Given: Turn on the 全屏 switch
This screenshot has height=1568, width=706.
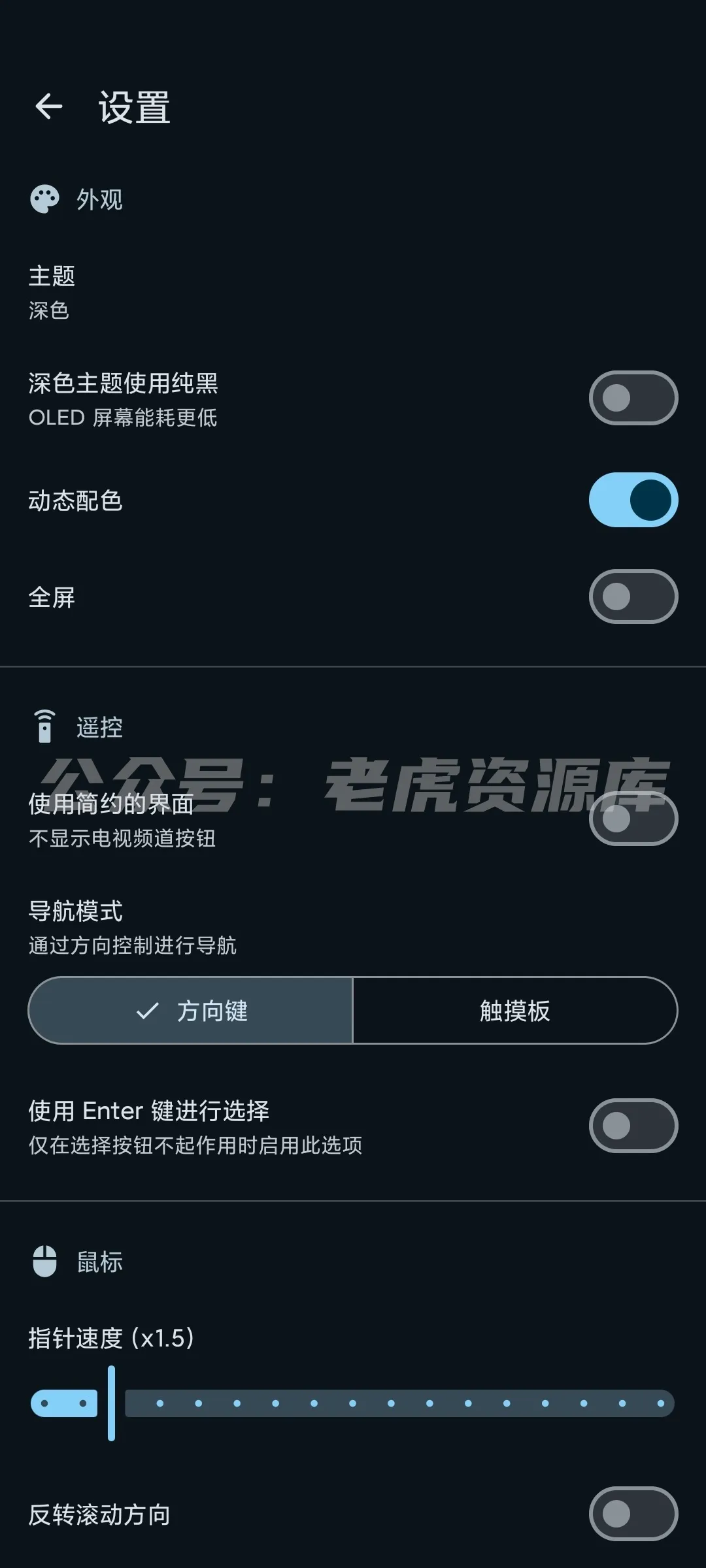Looking at the screenshot, I should 631,595.
